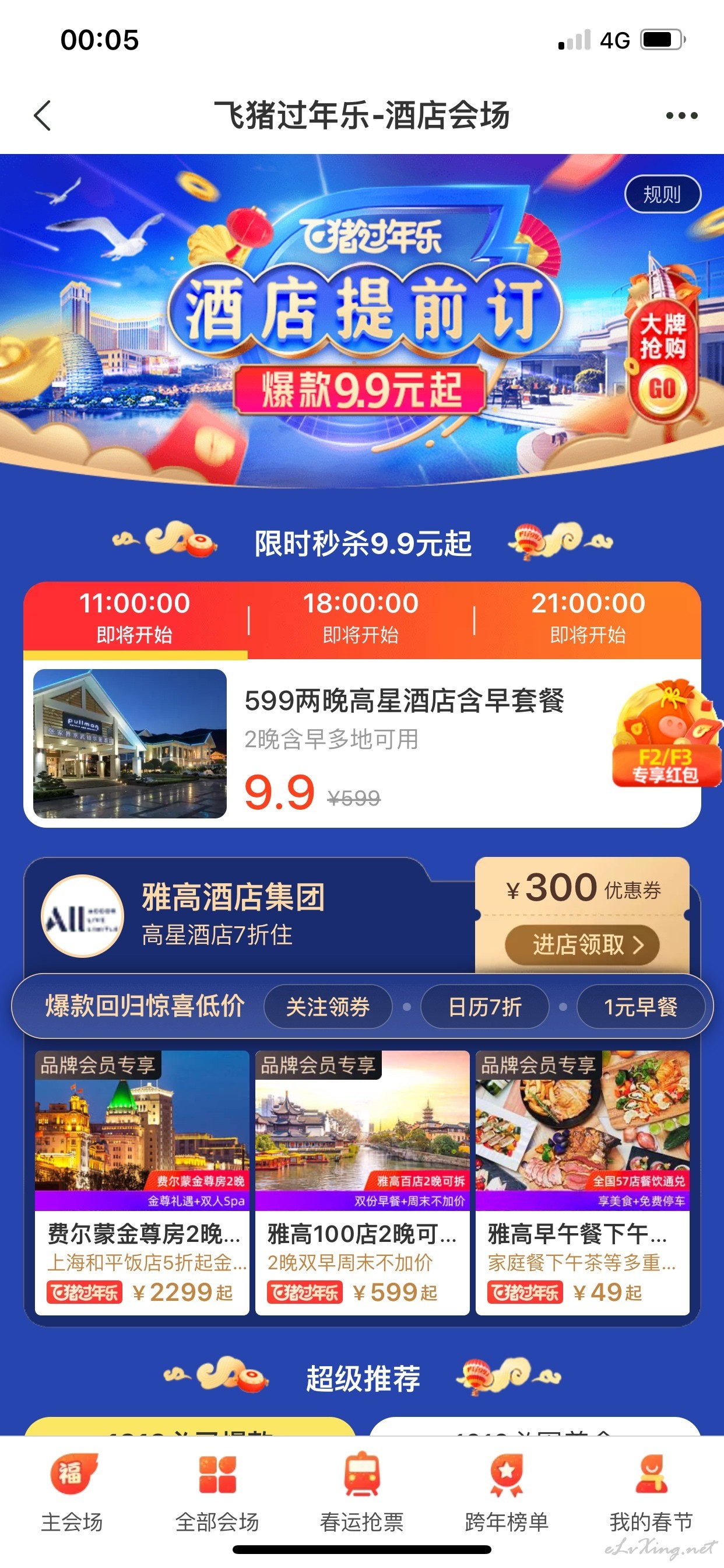The width and height of the screenshot is (724, 1568).
Task: Switch to the 21:00:00 flash sale slot
Action: 588,618
